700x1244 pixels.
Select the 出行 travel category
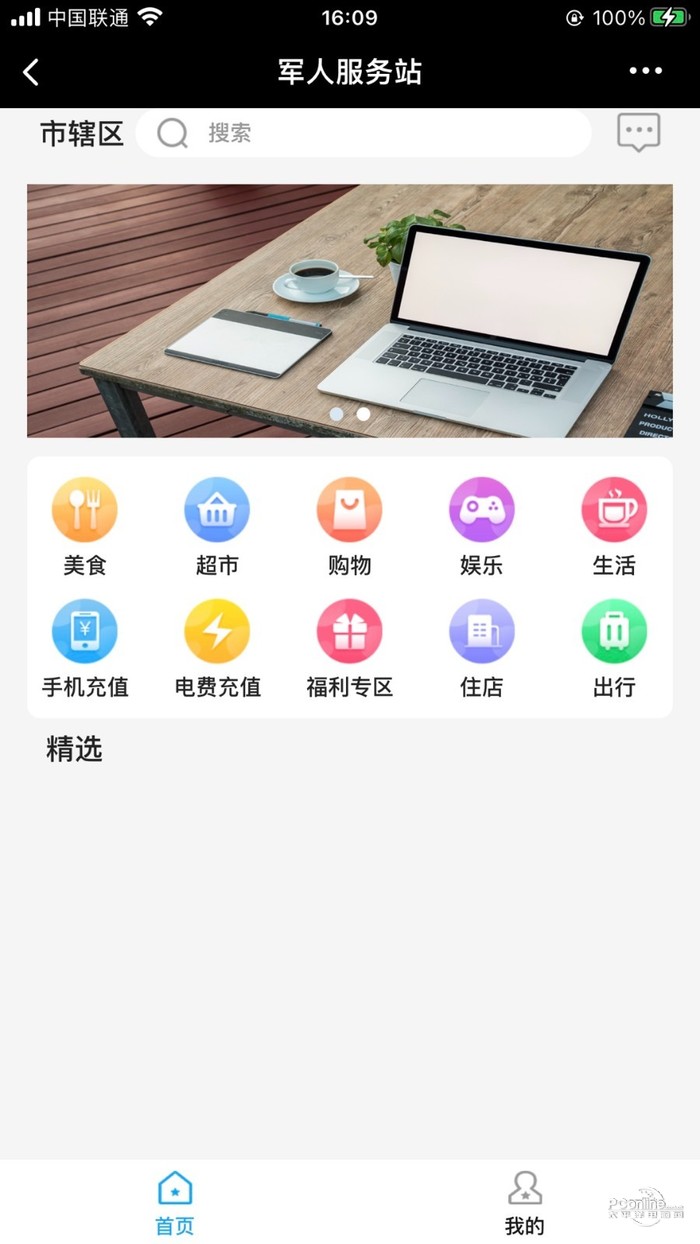pyautogui.click(x=614, y=648)
